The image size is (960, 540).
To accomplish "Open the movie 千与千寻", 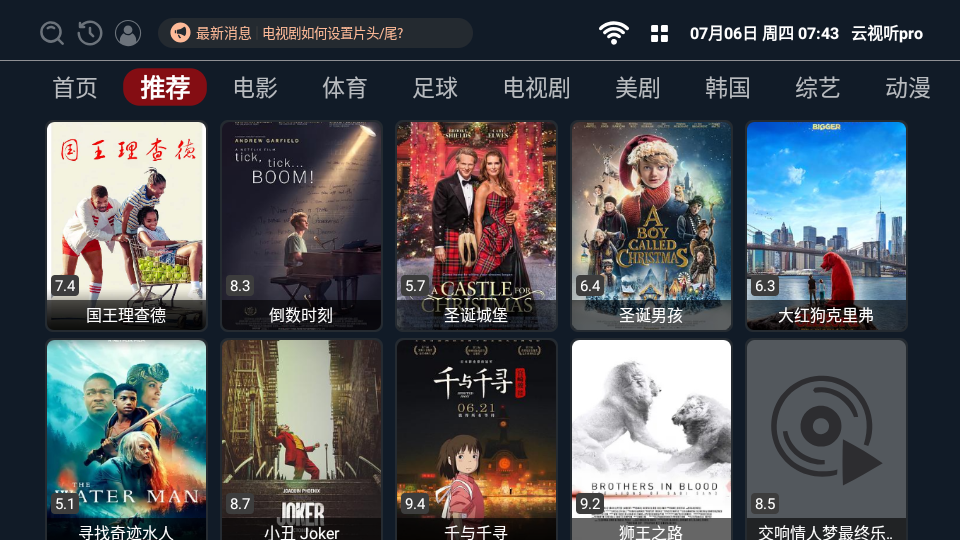I will pyautogui.click(x=476, y=440).
